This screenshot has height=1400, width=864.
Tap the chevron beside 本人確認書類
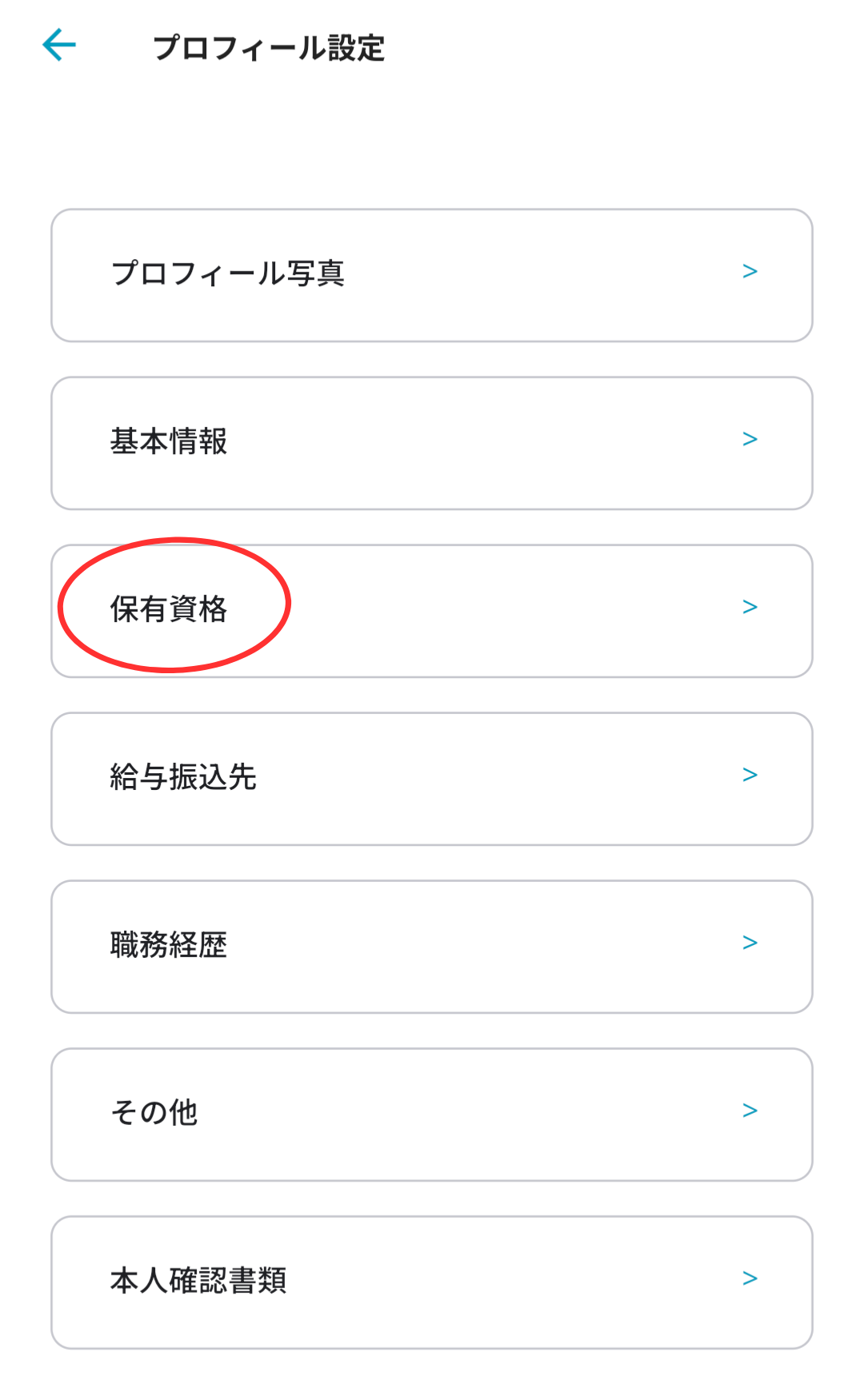(750, 1278)
